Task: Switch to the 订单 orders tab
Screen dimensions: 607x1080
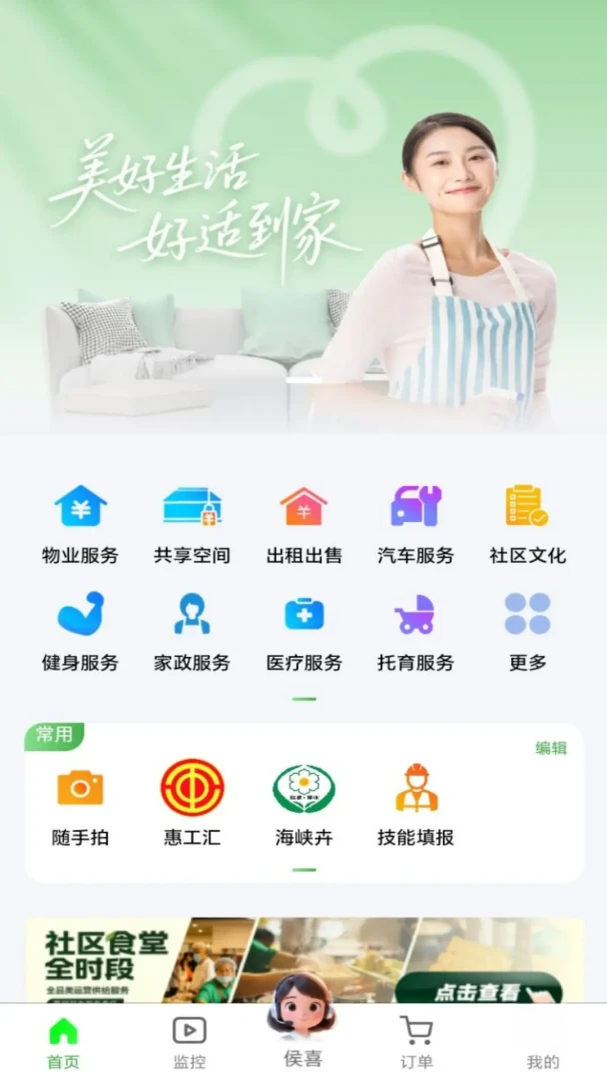Action: tap(417, 1043)
